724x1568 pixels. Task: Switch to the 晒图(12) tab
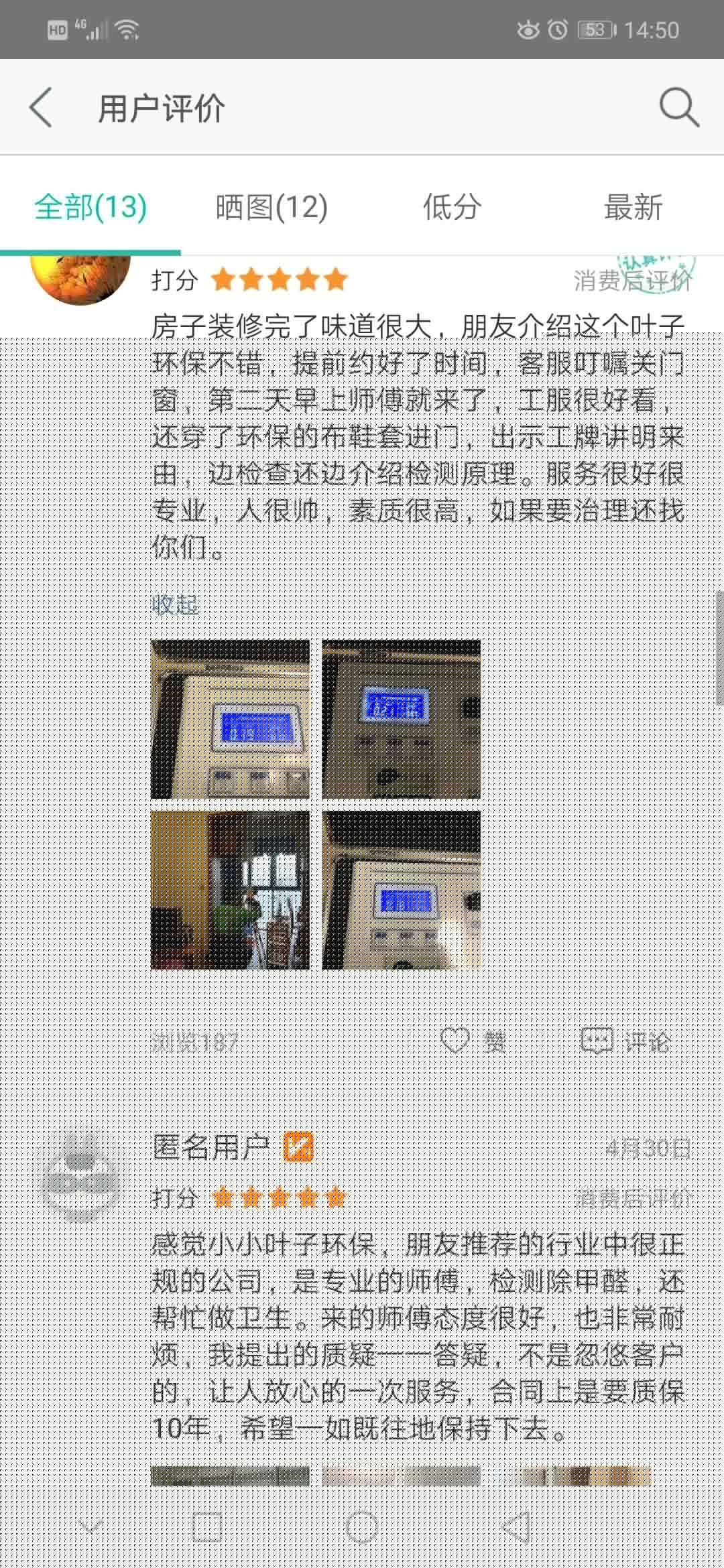[271, 208]
